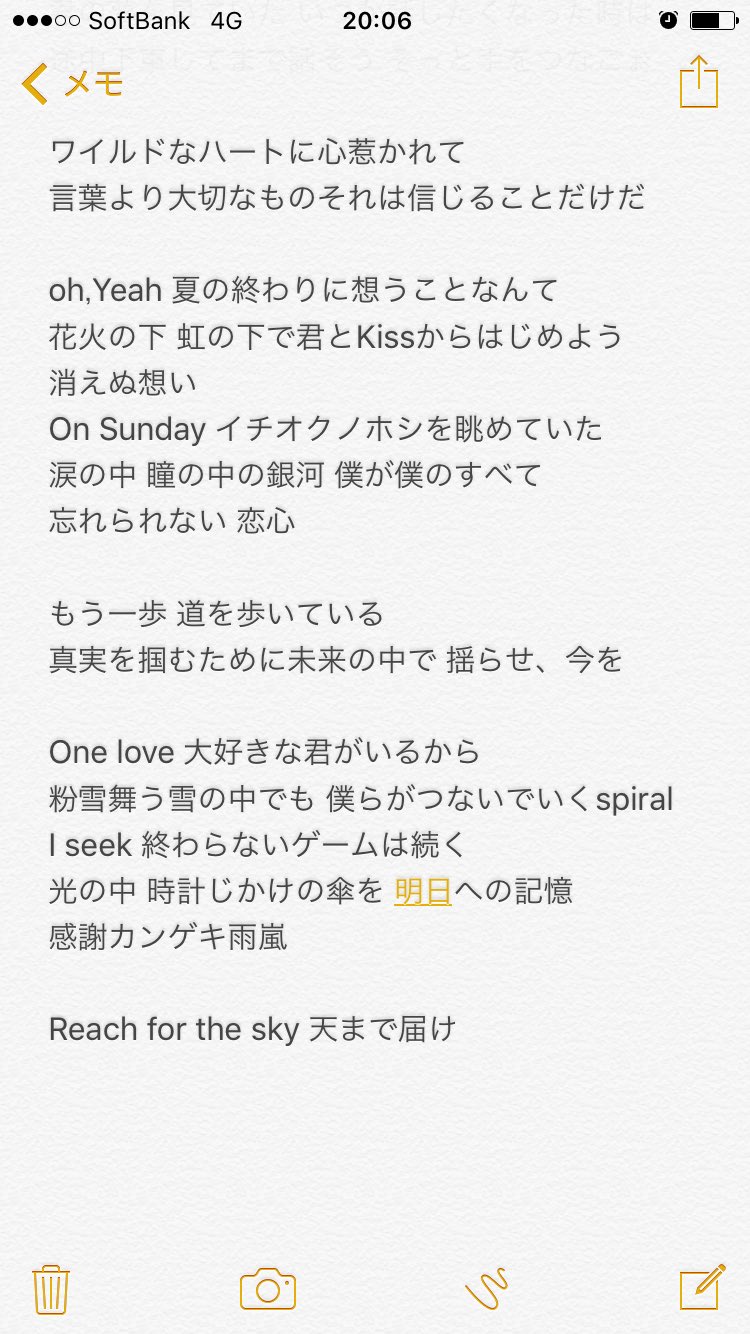Delete this note with the trash icon
This screenshot has height=1334, width=750.
click(x=49, y=1289)
